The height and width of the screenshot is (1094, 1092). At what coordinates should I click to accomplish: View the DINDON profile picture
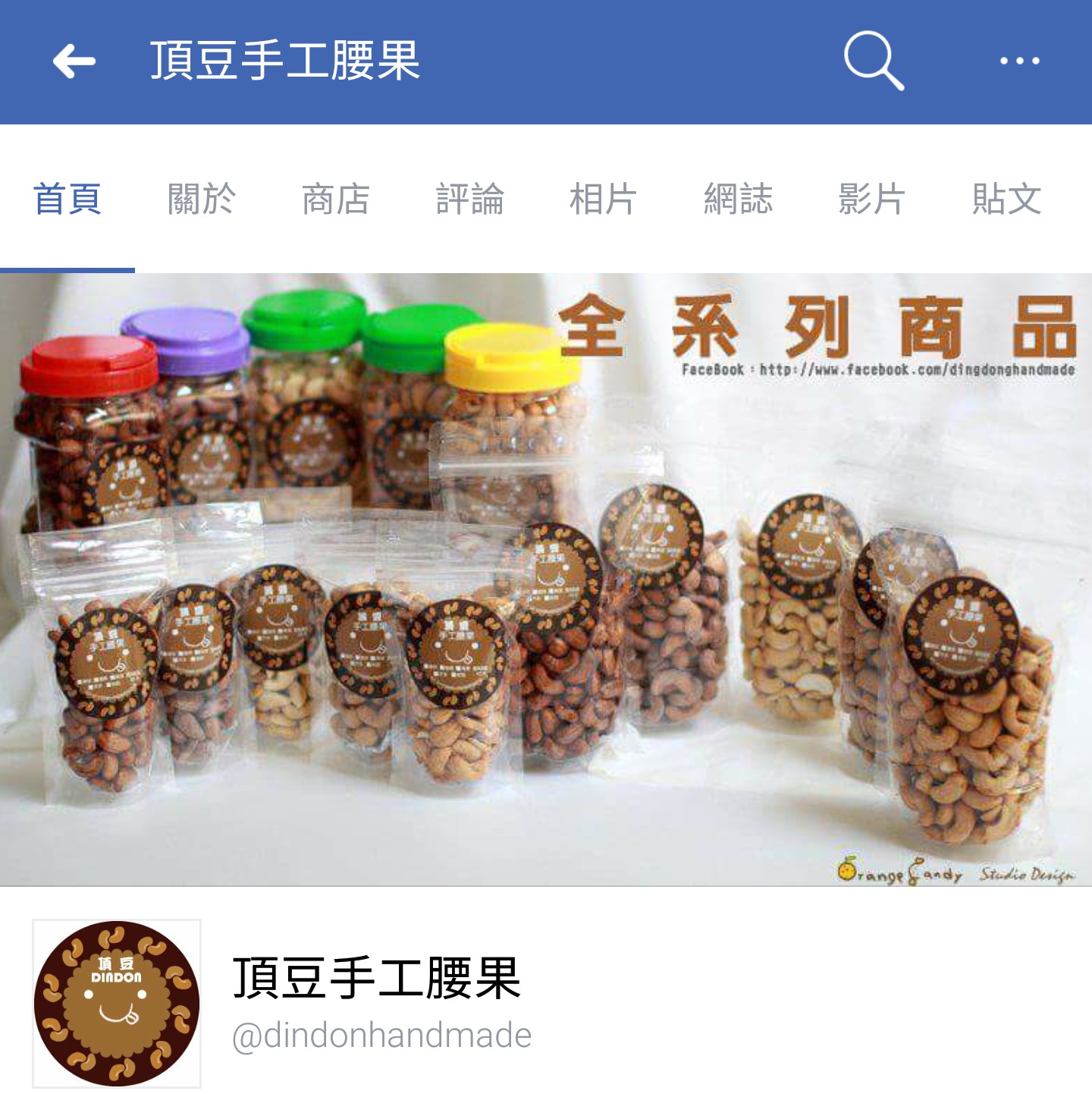pos(117,1003)
